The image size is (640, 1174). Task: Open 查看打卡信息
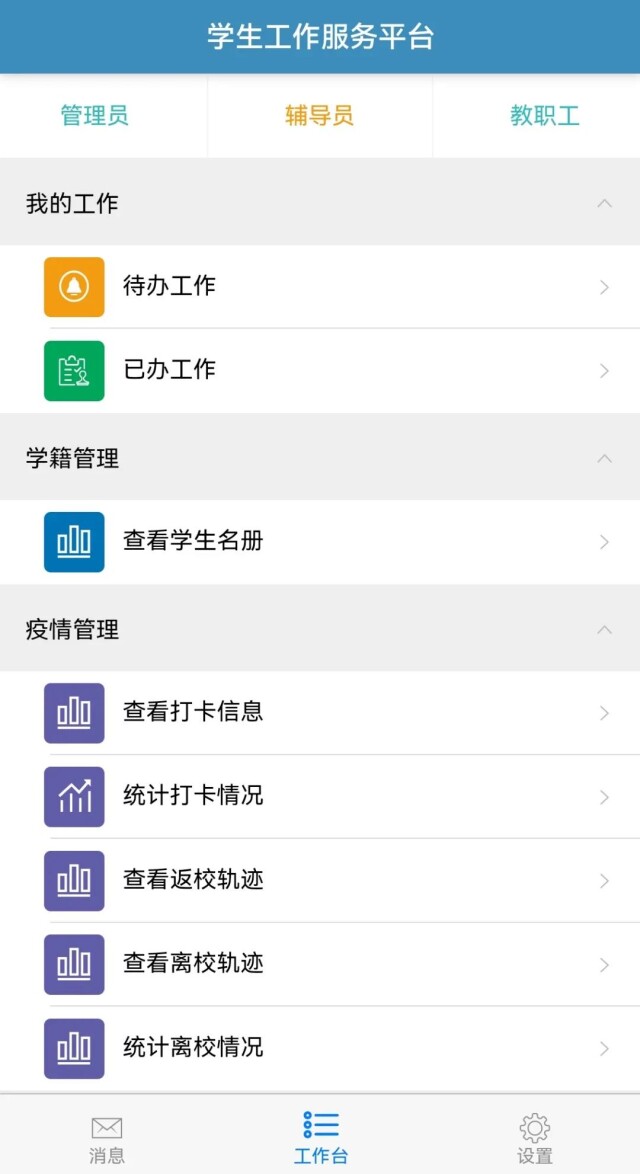(320, 712)
